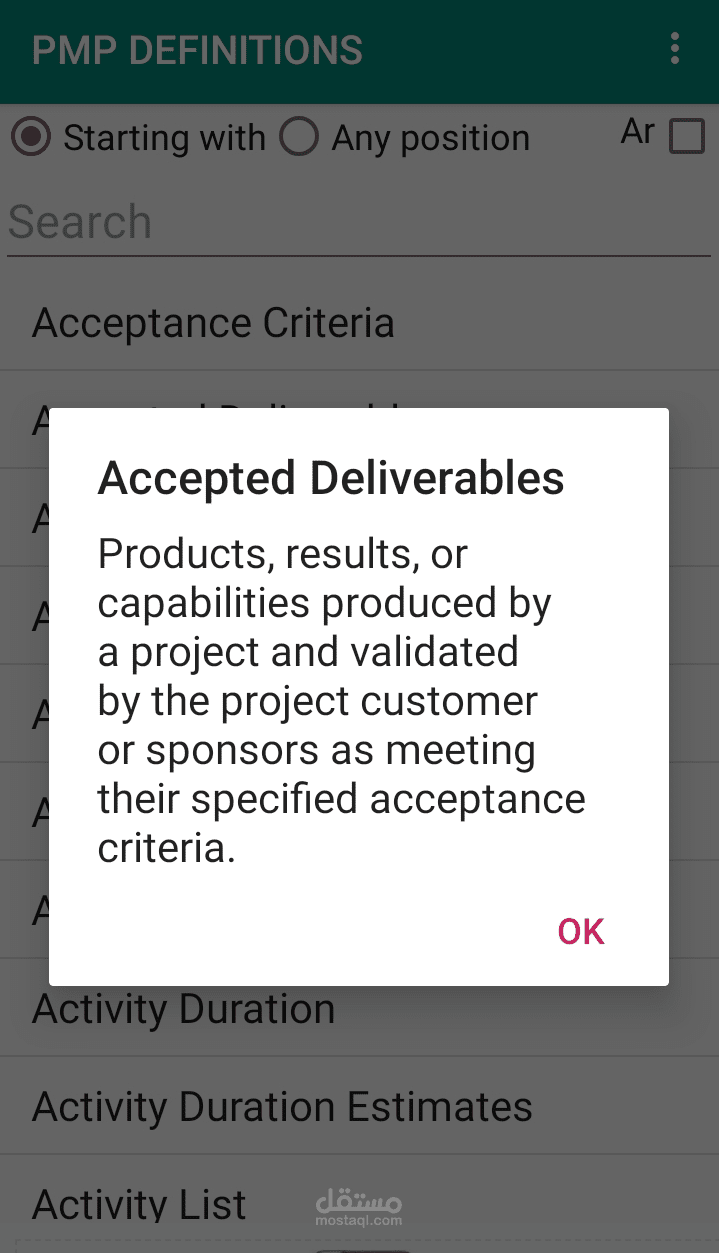Open the overflow menu
Image resolution: width=719 pixels, height=1253 pixels.
click(x=675, y=48)
